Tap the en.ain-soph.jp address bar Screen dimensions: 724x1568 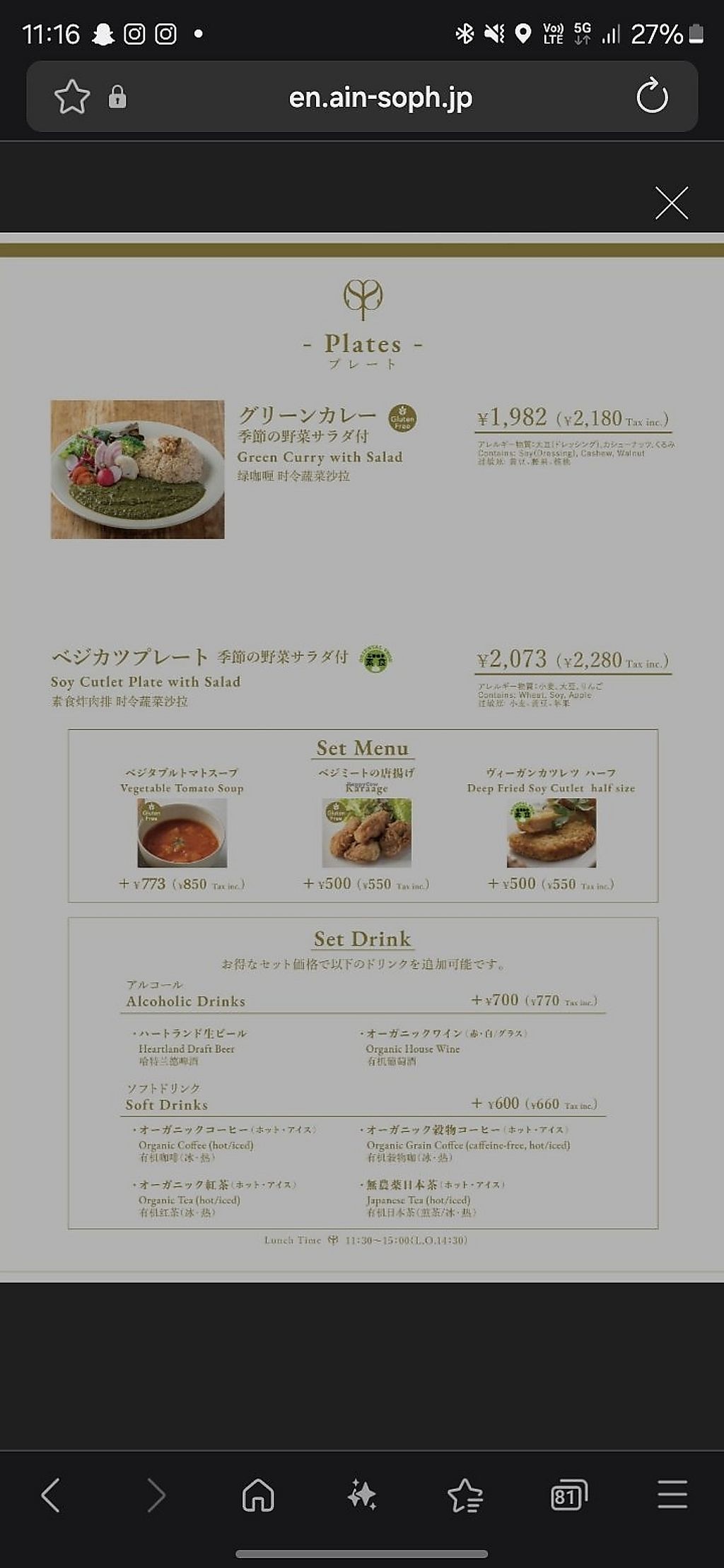380,97
